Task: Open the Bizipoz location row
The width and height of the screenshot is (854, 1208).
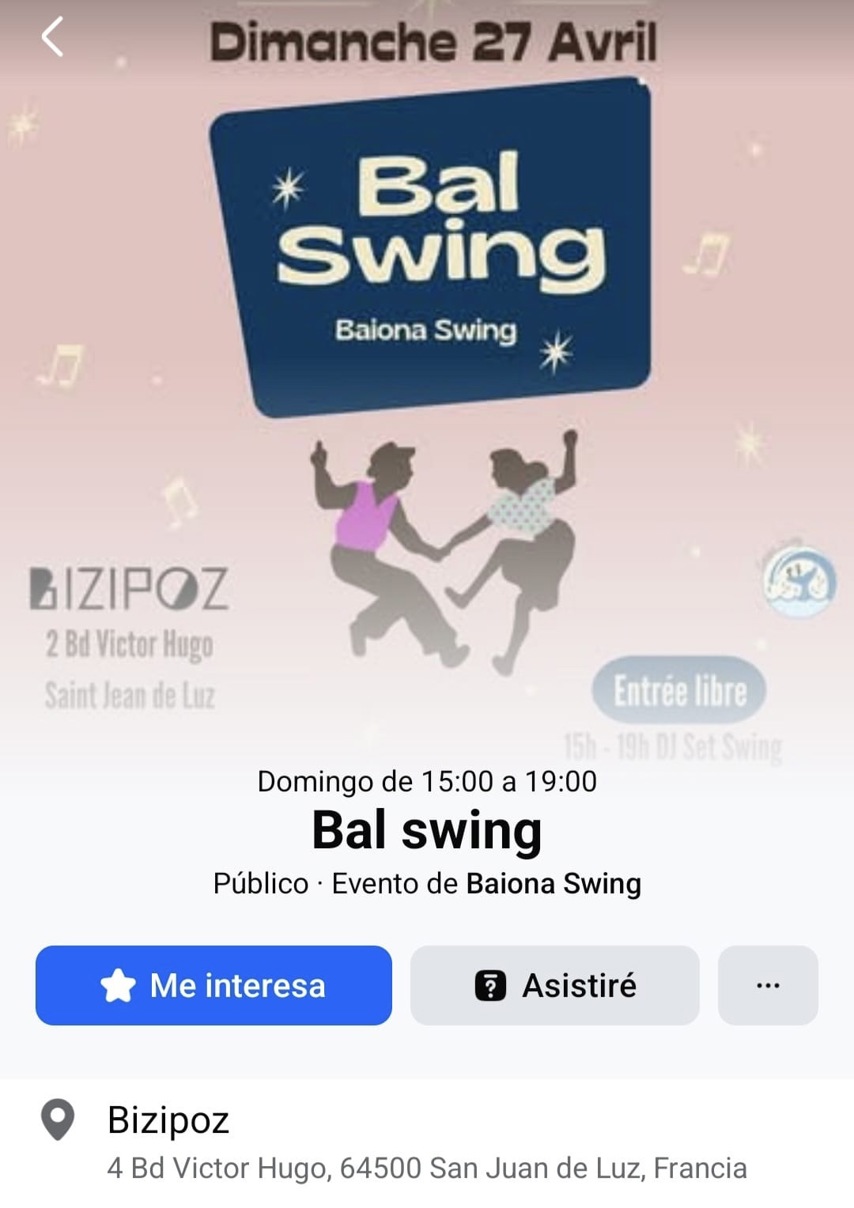Action: click(x=426, y=1142)
